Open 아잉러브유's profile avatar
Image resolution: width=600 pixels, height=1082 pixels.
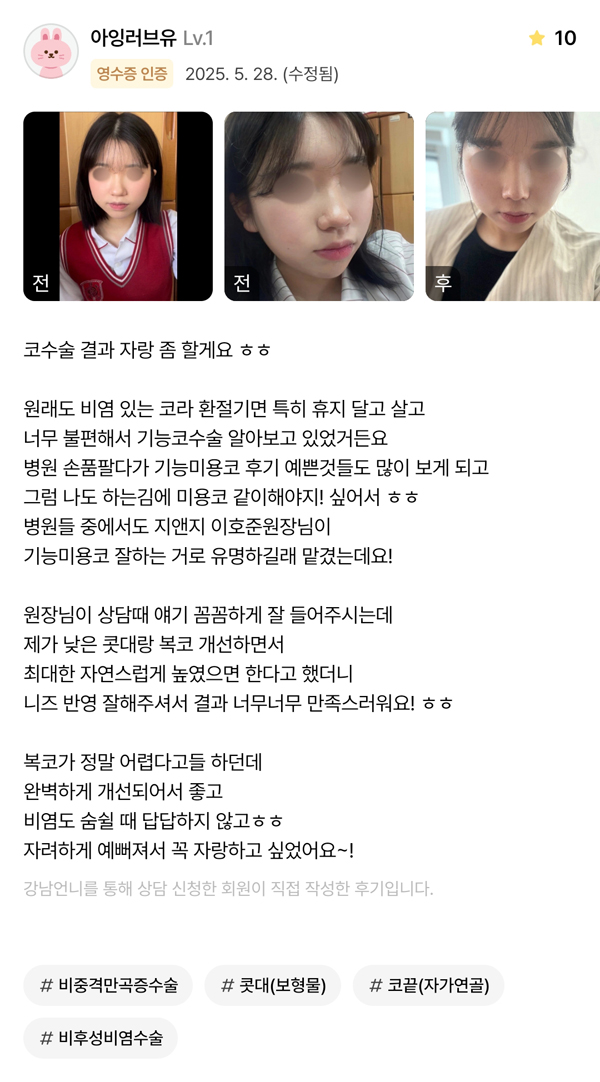click(51, 51)
